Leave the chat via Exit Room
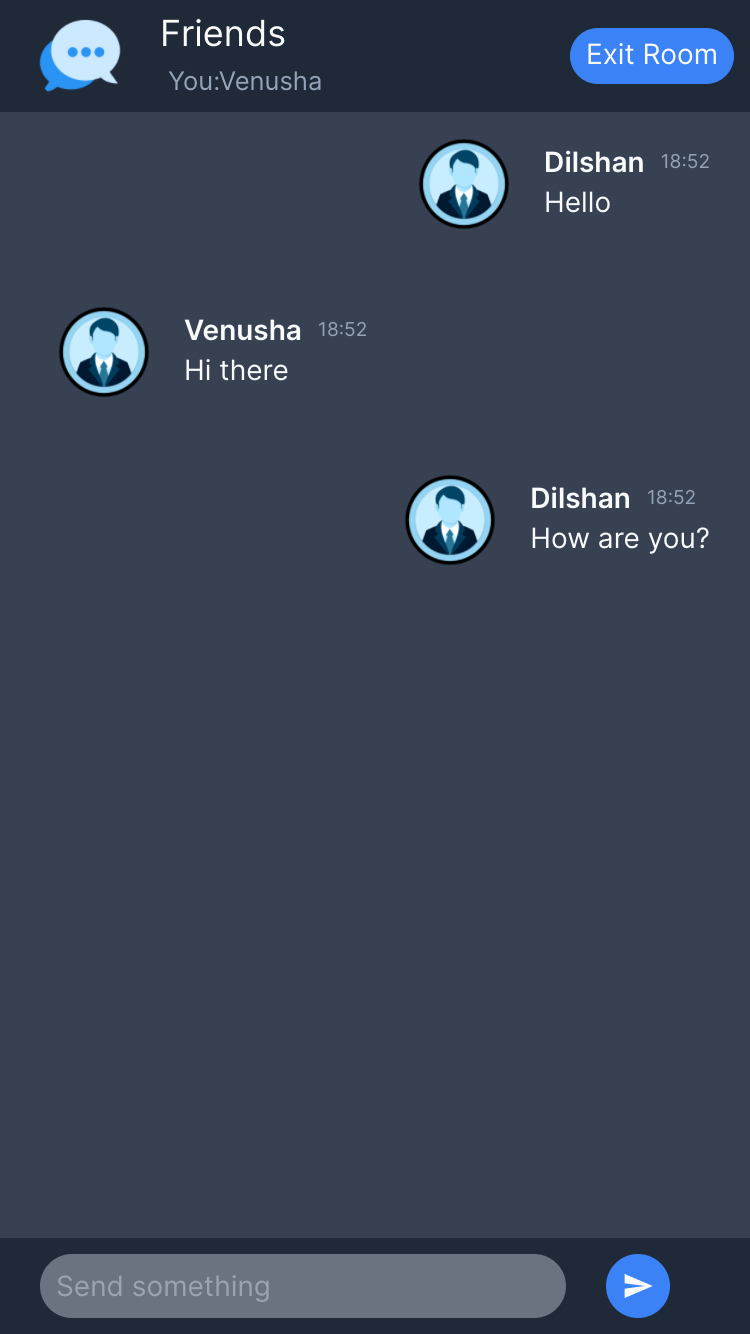 pos(651,55)
